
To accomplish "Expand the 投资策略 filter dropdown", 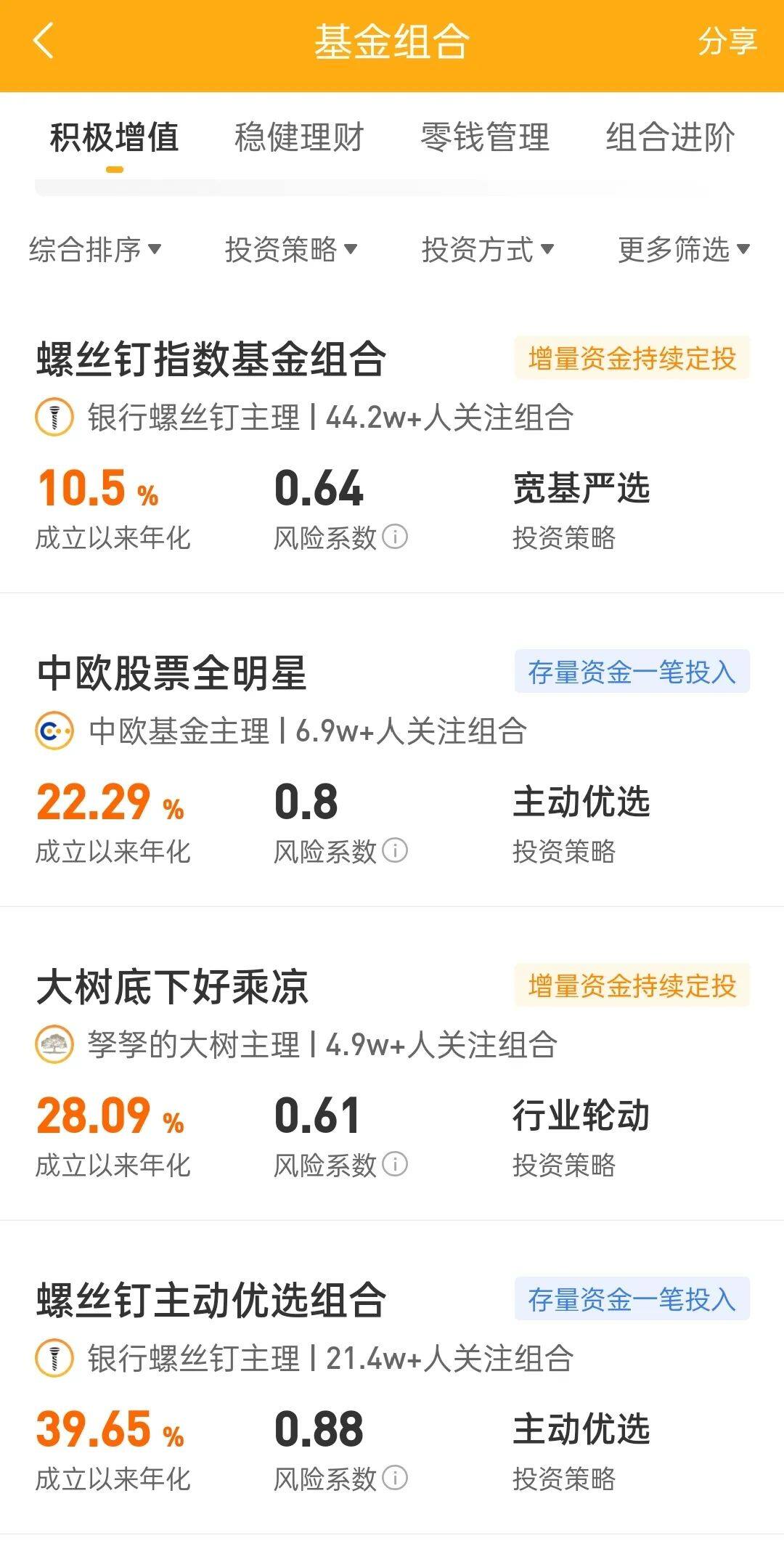I will (290, 249).
